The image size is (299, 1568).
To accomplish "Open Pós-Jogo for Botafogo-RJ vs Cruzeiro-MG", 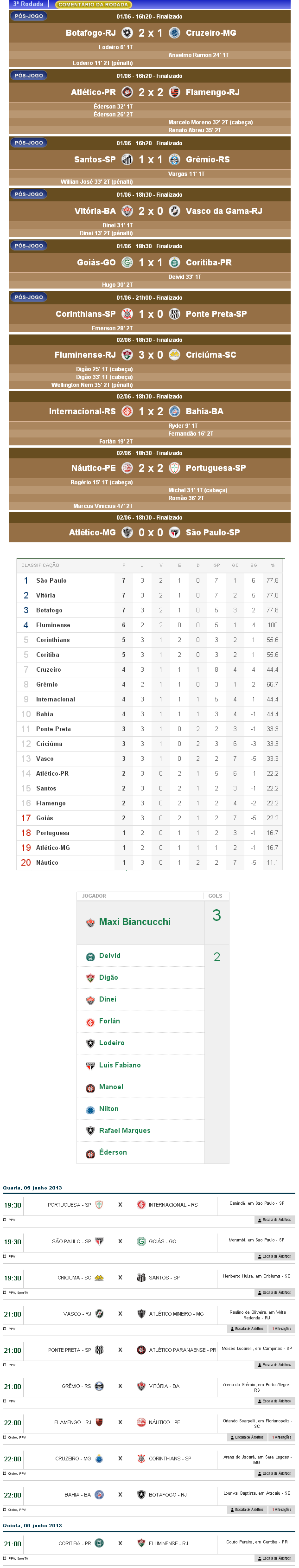I will point(29,16).
